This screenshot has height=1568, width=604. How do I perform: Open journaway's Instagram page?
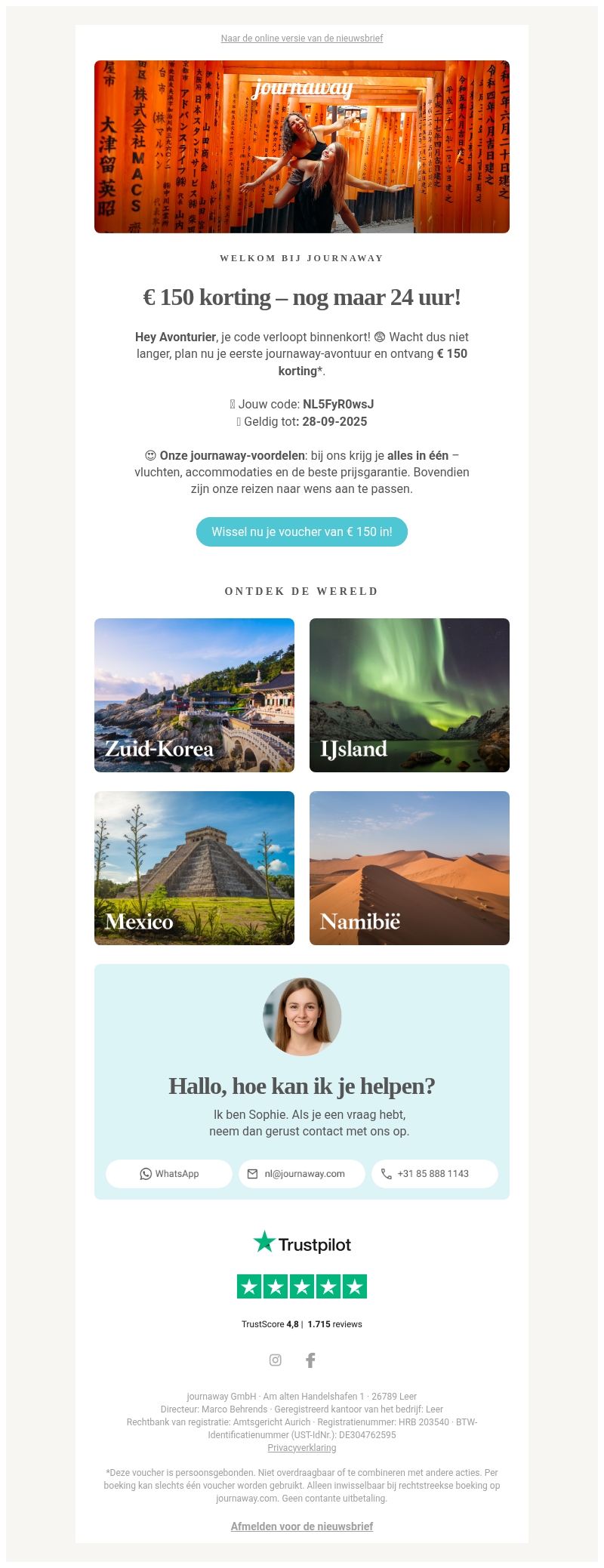tap(276, 1360)
